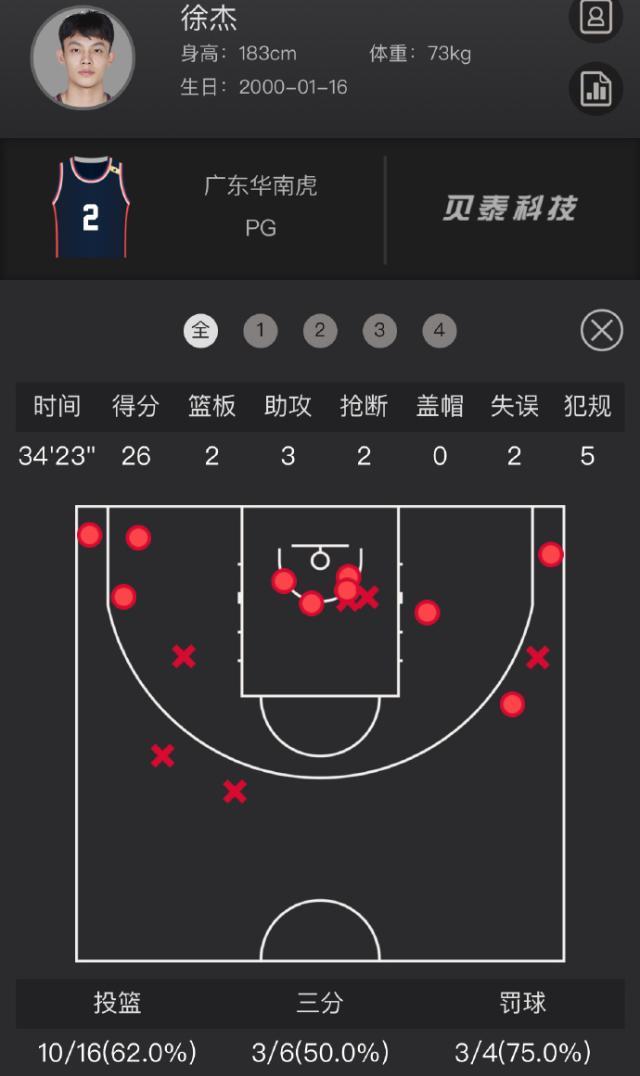Switch to quarter 3 stats
Screen dimensions: 640x1076
[x=380, y=330]
